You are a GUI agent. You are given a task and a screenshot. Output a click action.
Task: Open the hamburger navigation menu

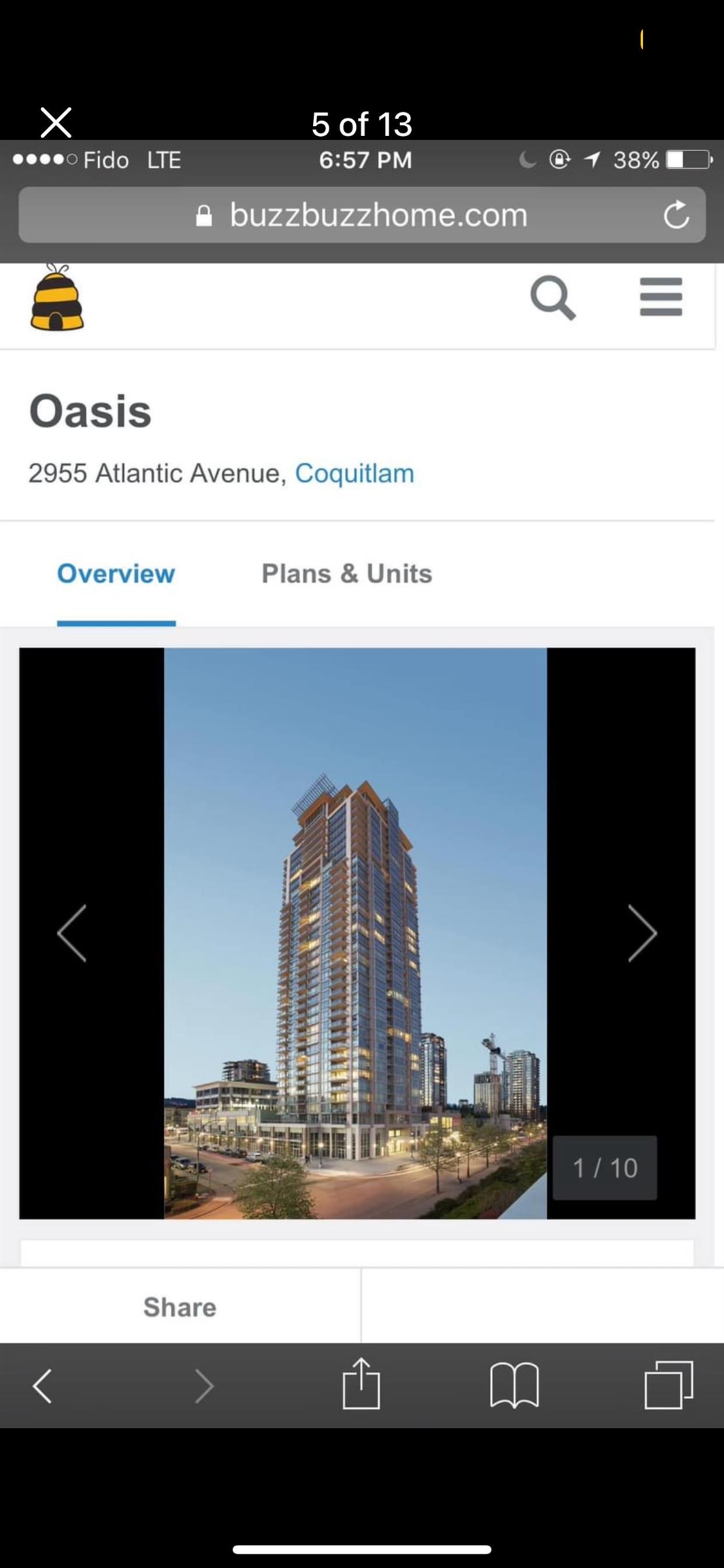pos(661,298)
